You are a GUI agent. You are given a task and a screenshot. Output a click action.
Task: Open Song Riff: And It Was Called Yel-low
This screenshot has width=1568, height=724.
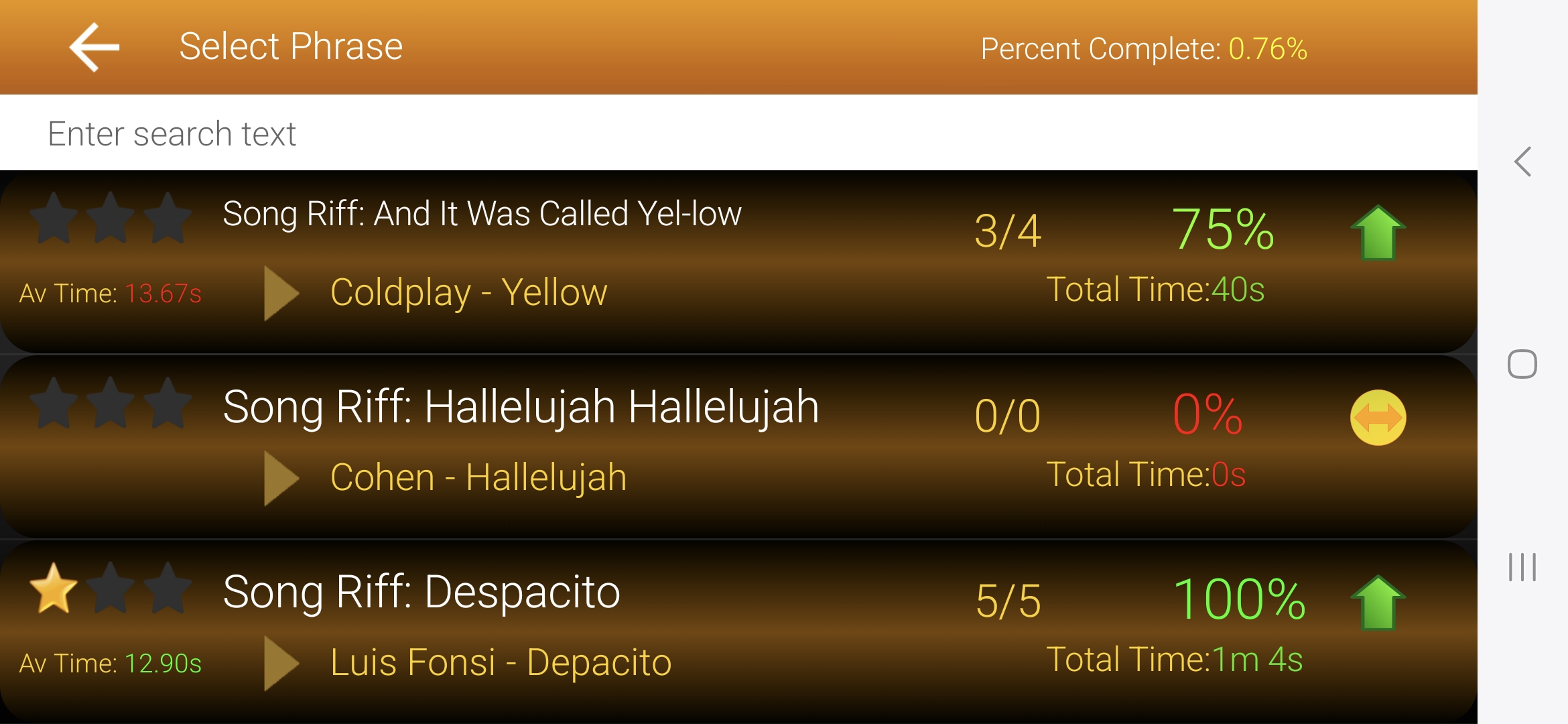(x=482, y=215)
